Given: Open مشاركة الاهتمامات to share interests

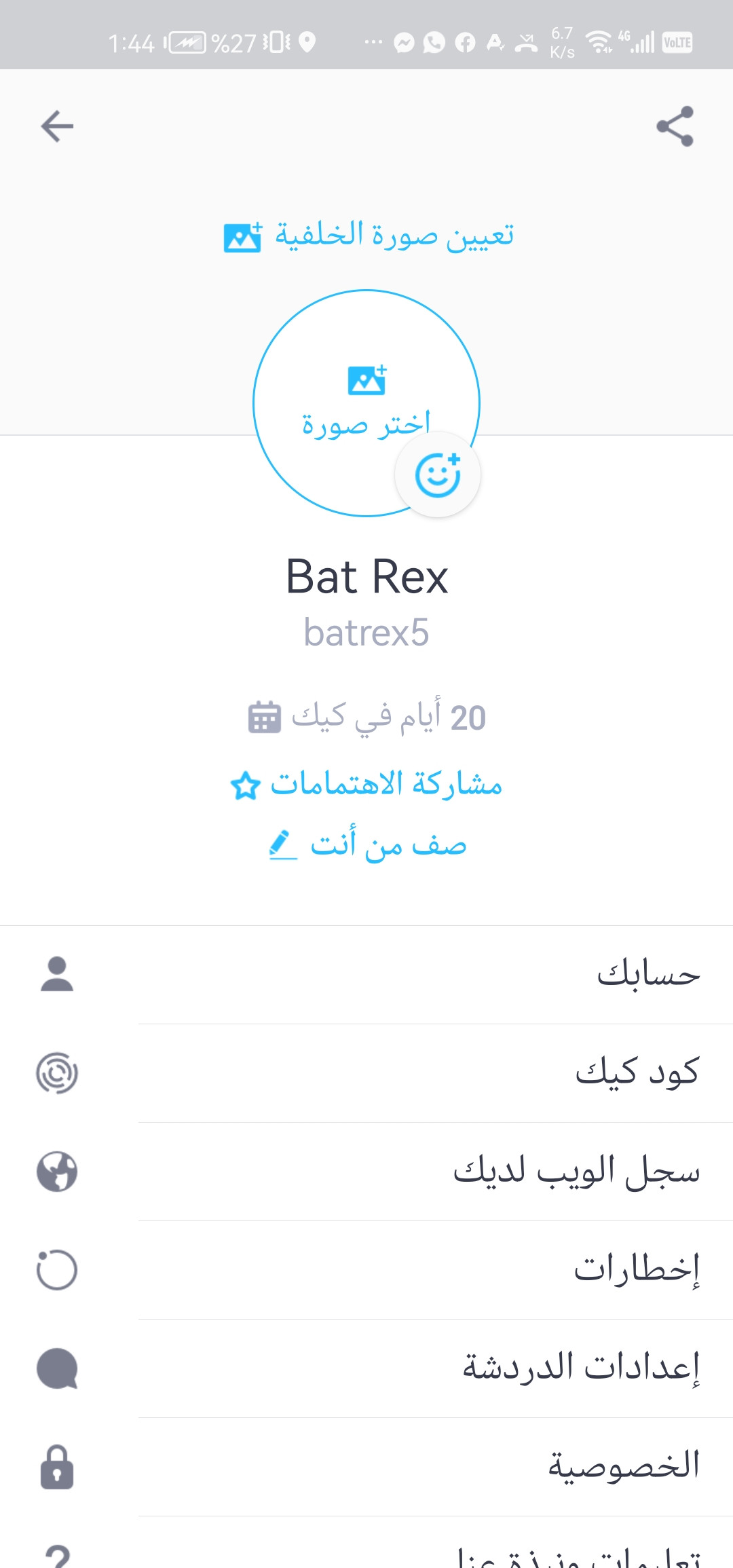Looking at the screenshot, I should pyautogui.click(x=366, y=785).
